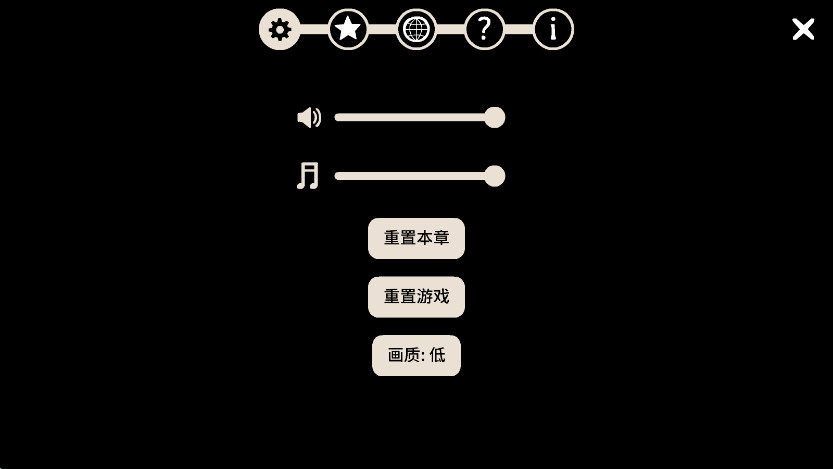833x469 pixels.
Task: Switch to the question mark help tab
Action: (484, 29)
